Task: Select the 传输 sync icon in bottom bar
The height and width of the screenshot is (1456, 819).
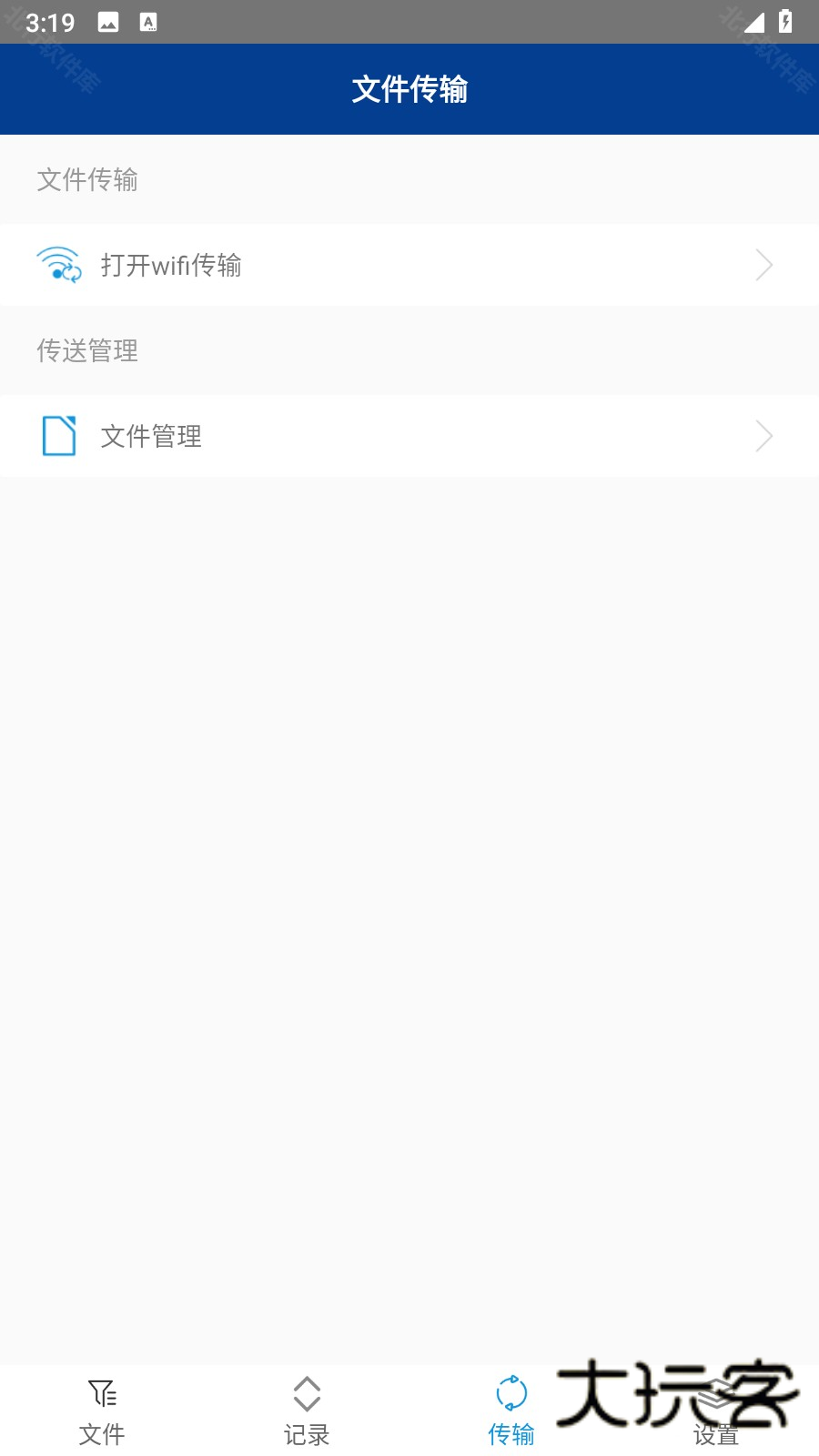Action: 511,1392
